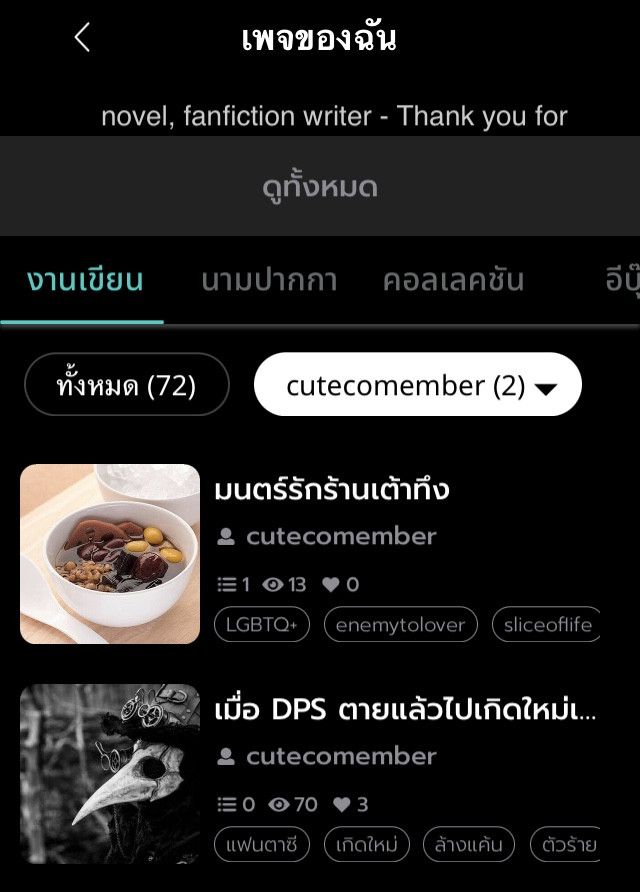
Task: Tap the แฟนตาซี tag chip
Action: click(262, 845)
